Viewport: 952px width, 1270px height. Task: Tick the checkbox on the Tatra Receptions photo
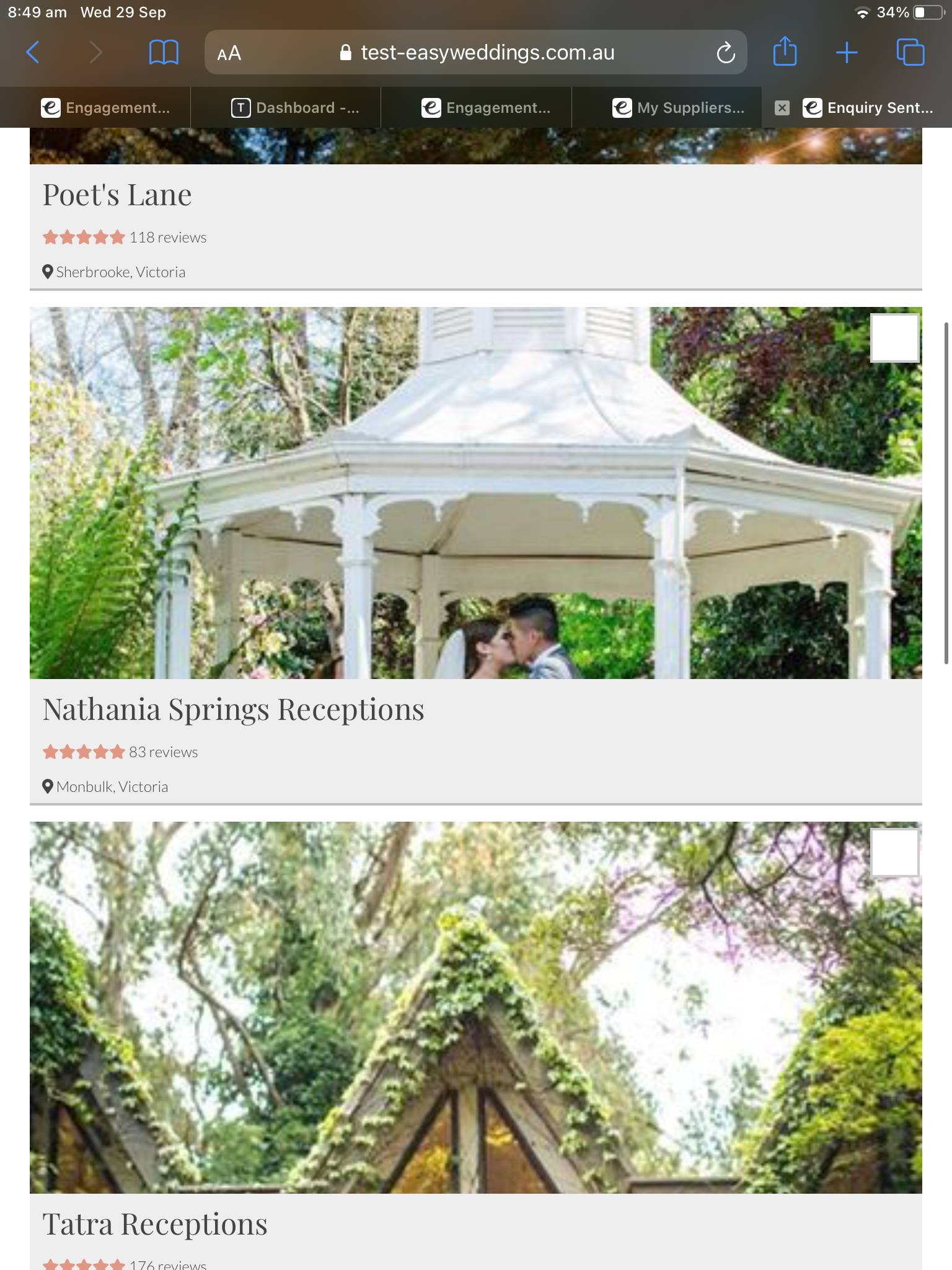(894, 853)
